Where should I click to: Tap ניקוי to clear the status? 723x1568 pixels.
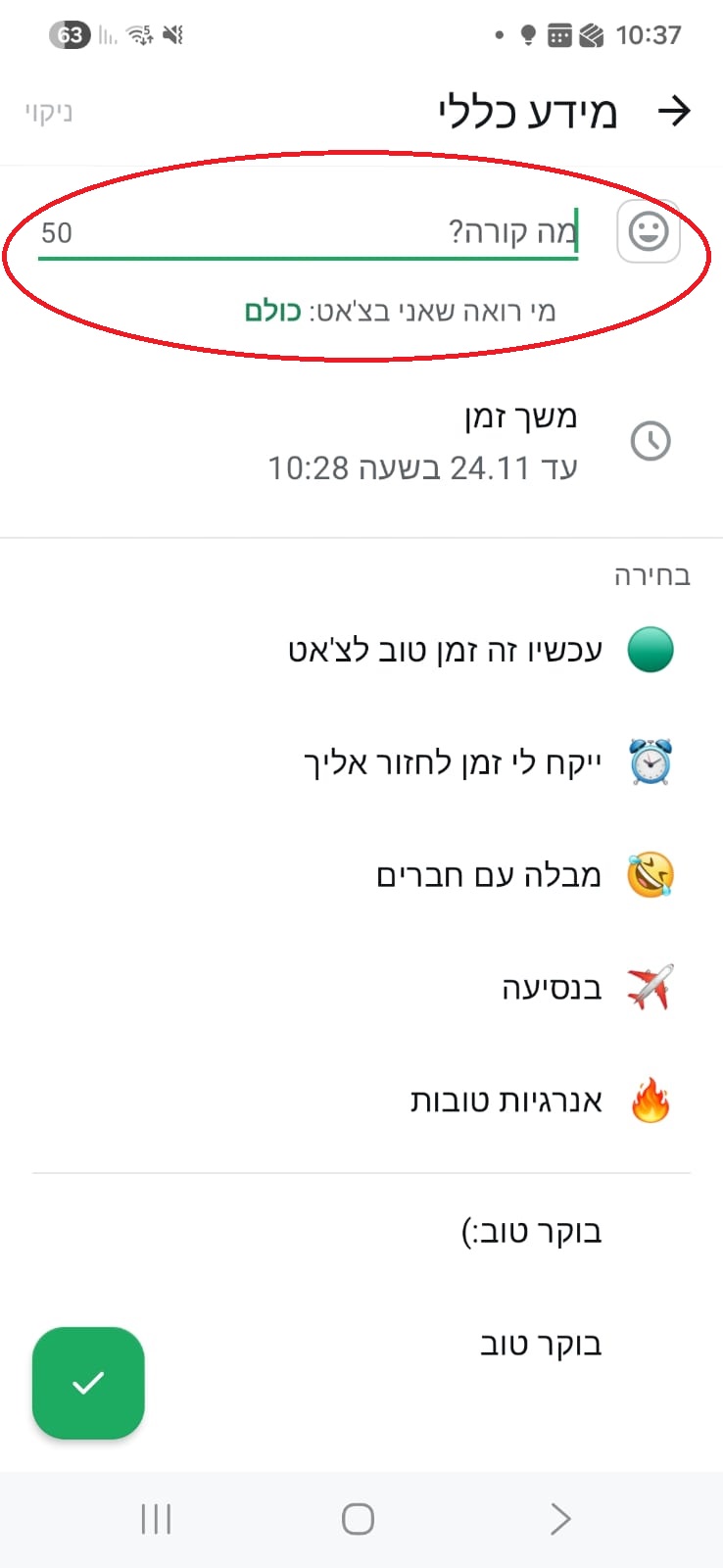tap(49, 112)
